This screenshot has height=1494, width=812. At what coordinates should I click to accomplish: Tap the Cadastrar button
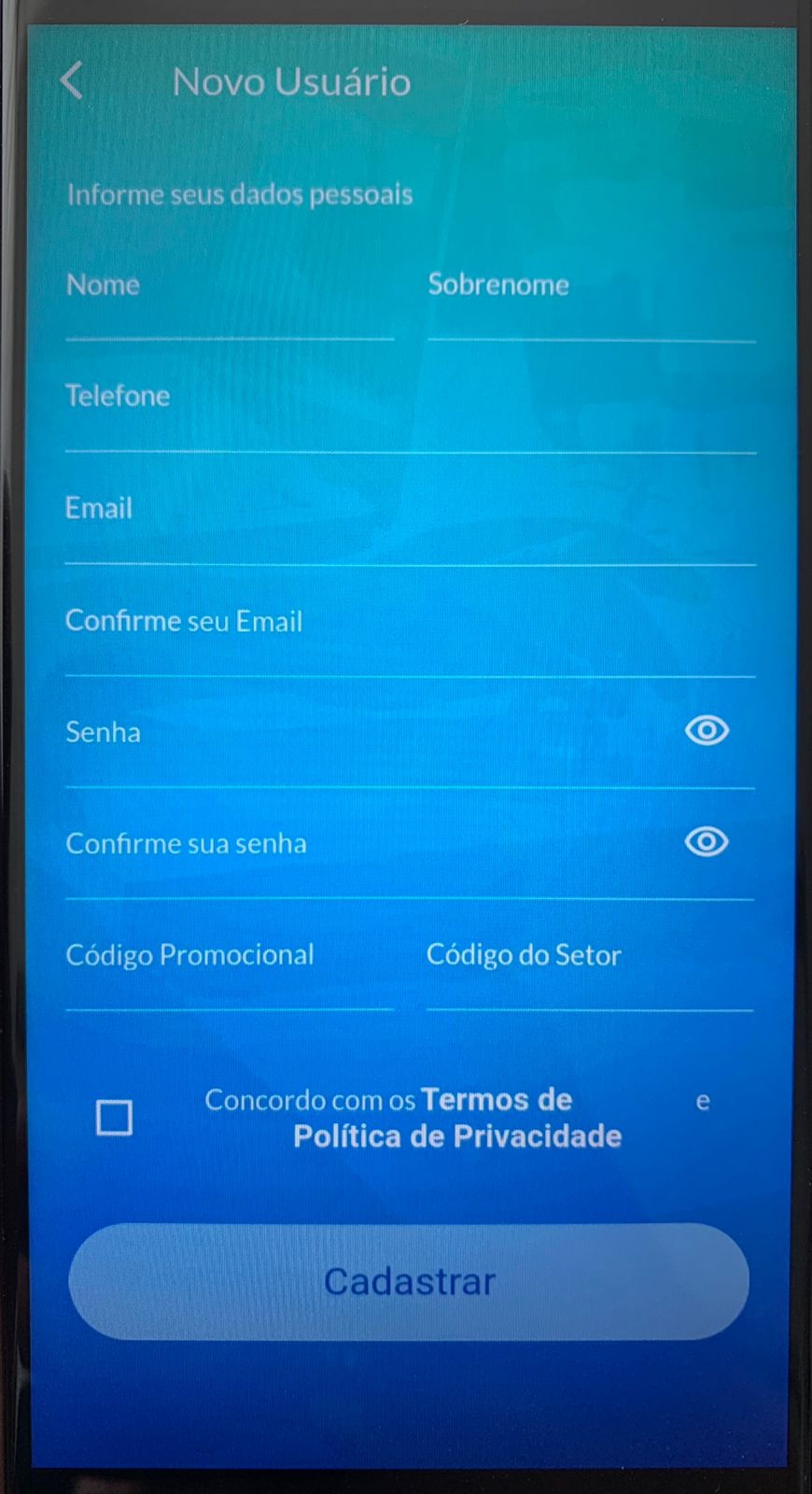(x=409, y=1281)
